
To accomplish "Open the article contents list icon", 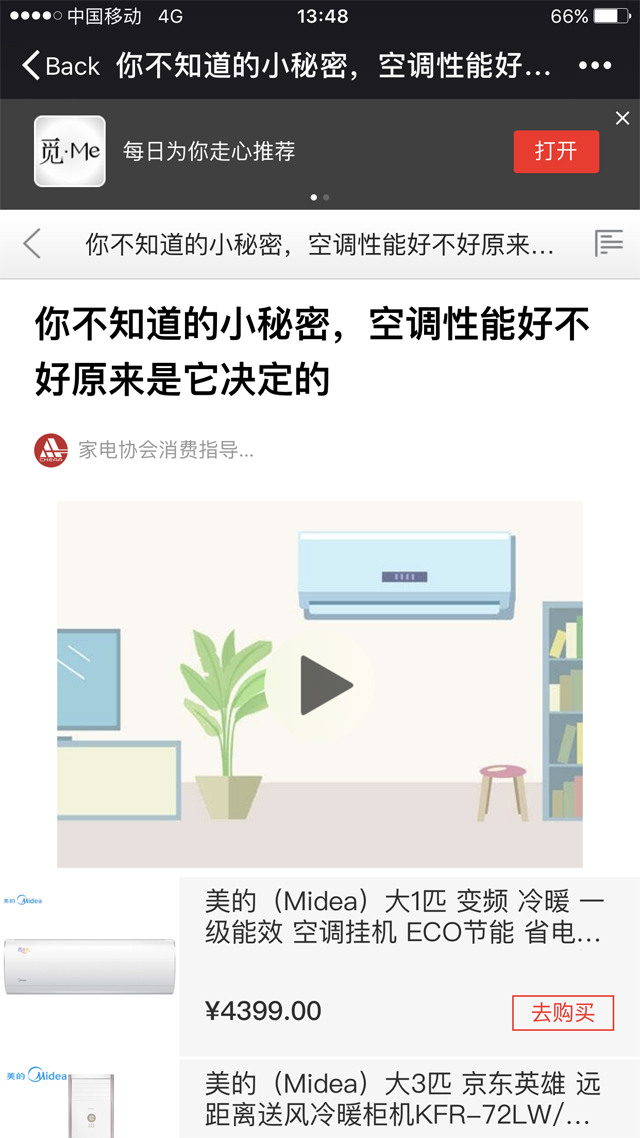I will (x=608, y=244).
